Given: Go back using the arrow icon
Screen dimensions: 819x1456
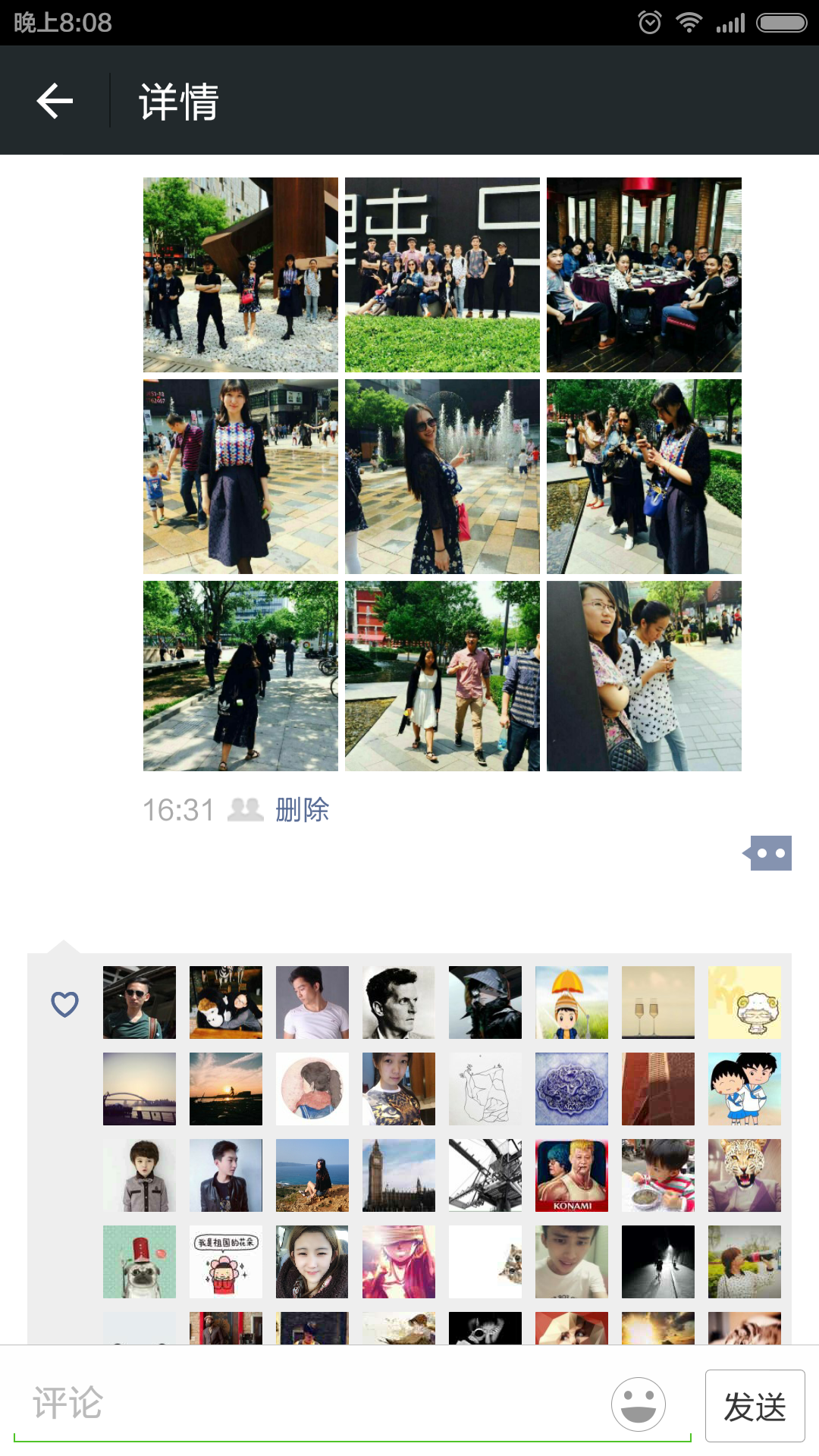Looking at the screenshot, I should click(x=55, y=101).
